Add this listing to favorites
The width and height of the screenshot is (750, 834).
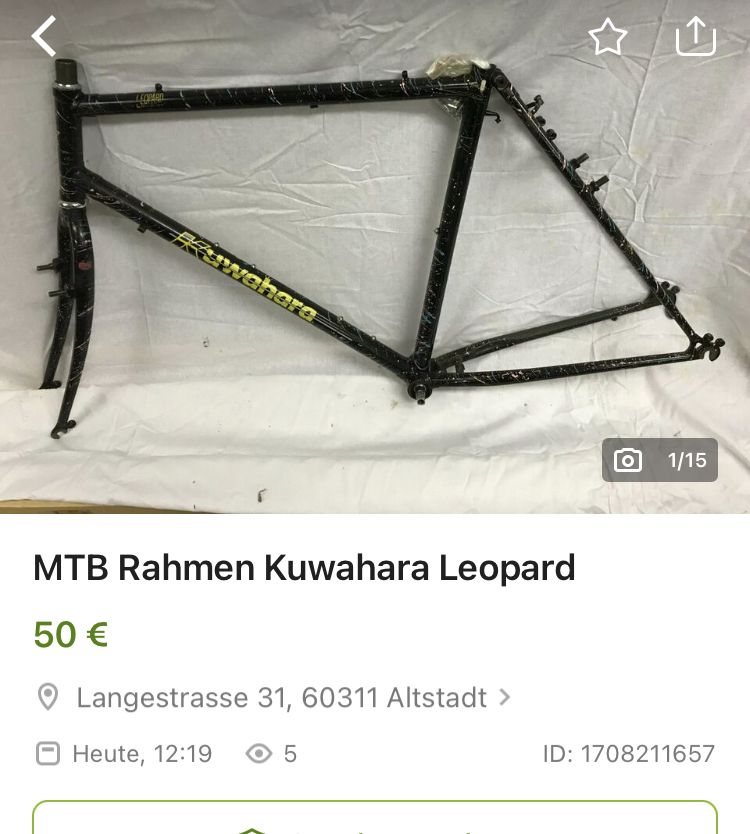pyautogui.click(x=607, y=38)
